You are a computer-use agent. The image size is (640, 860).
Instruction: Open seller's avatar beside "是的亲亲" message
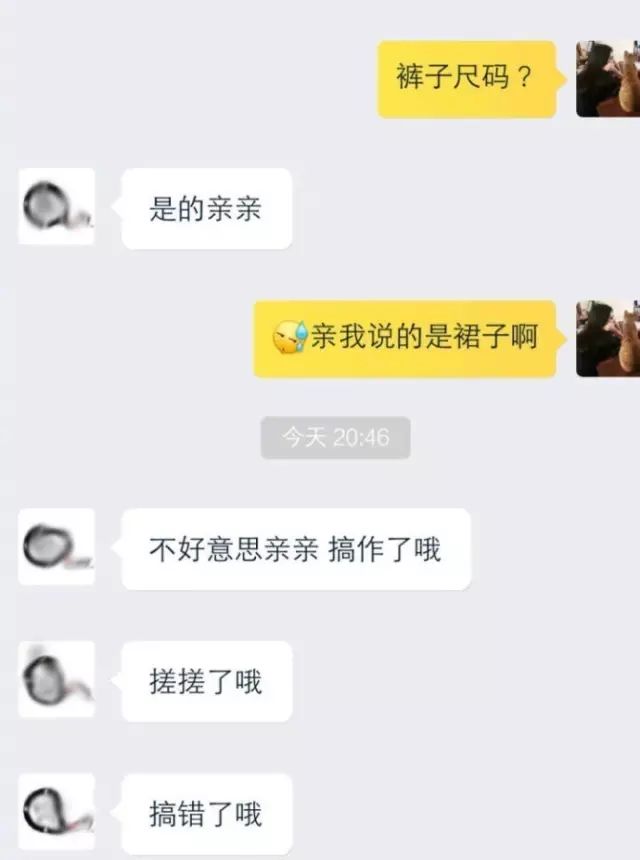pyautogui.click(x=57, y=207)
